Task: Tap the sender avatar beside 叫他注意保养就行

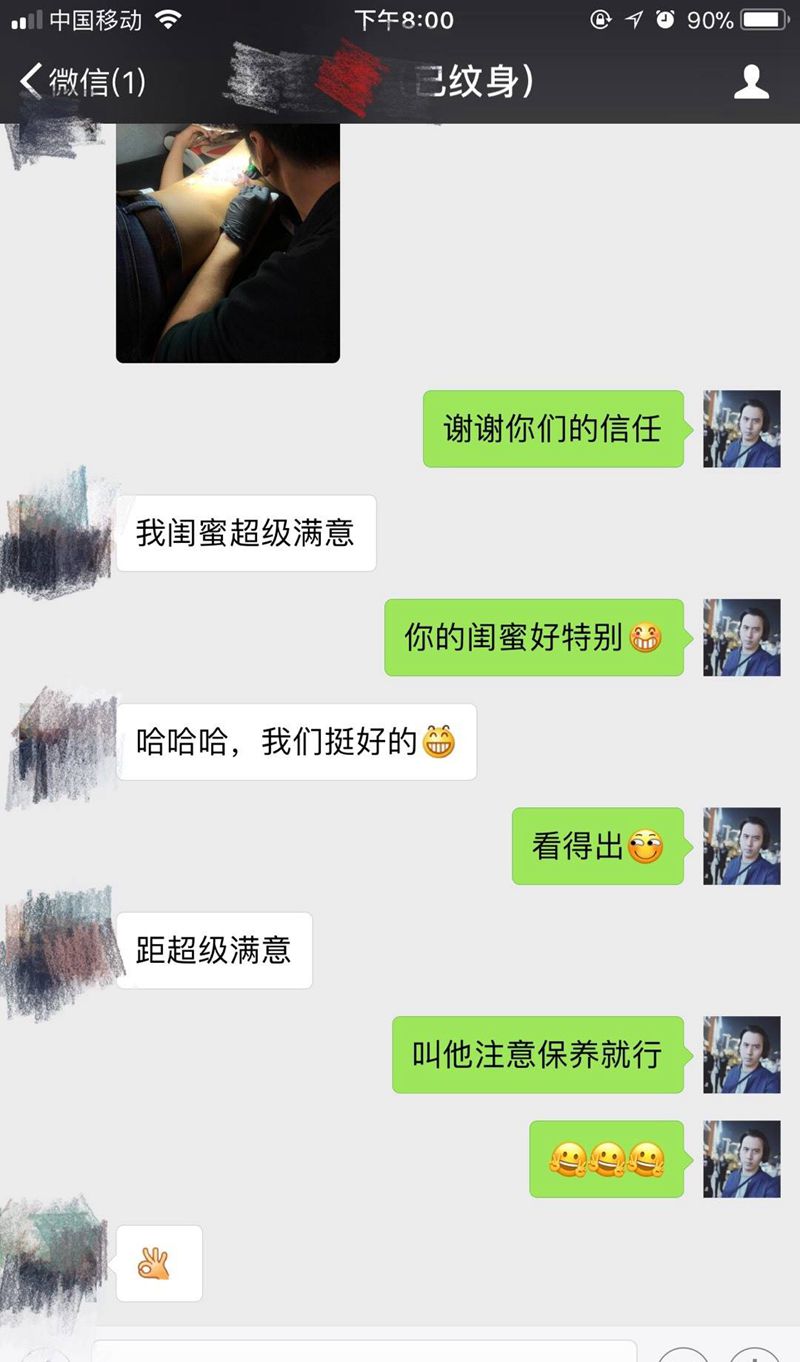Action: 741,1055
